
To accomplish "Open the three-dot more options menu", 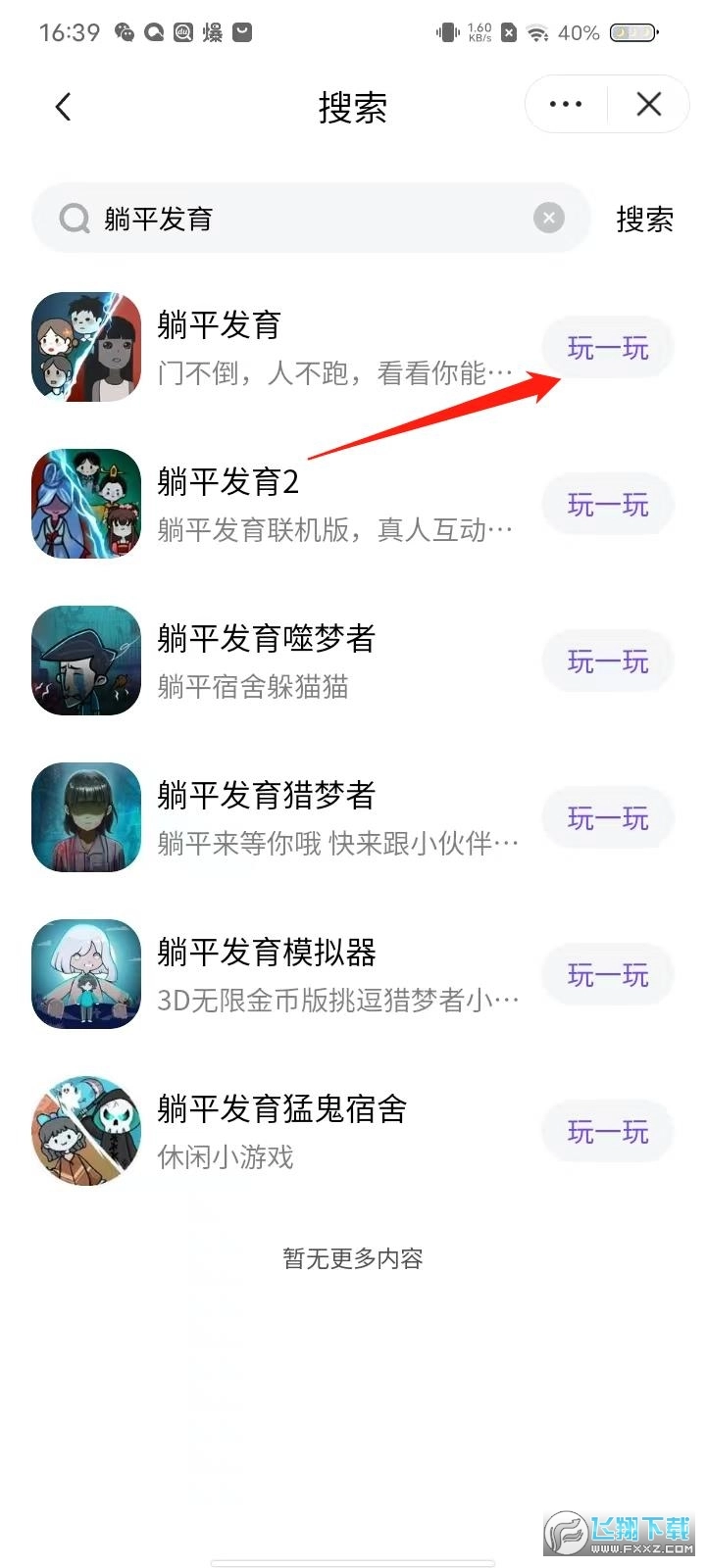I will click(566, 104).
